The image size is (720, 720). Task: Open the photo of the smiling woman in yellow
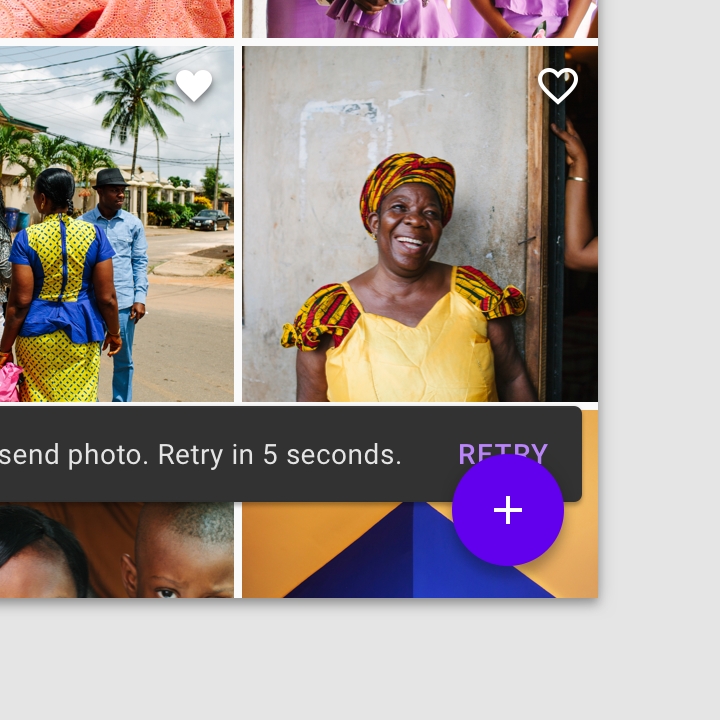410,260
